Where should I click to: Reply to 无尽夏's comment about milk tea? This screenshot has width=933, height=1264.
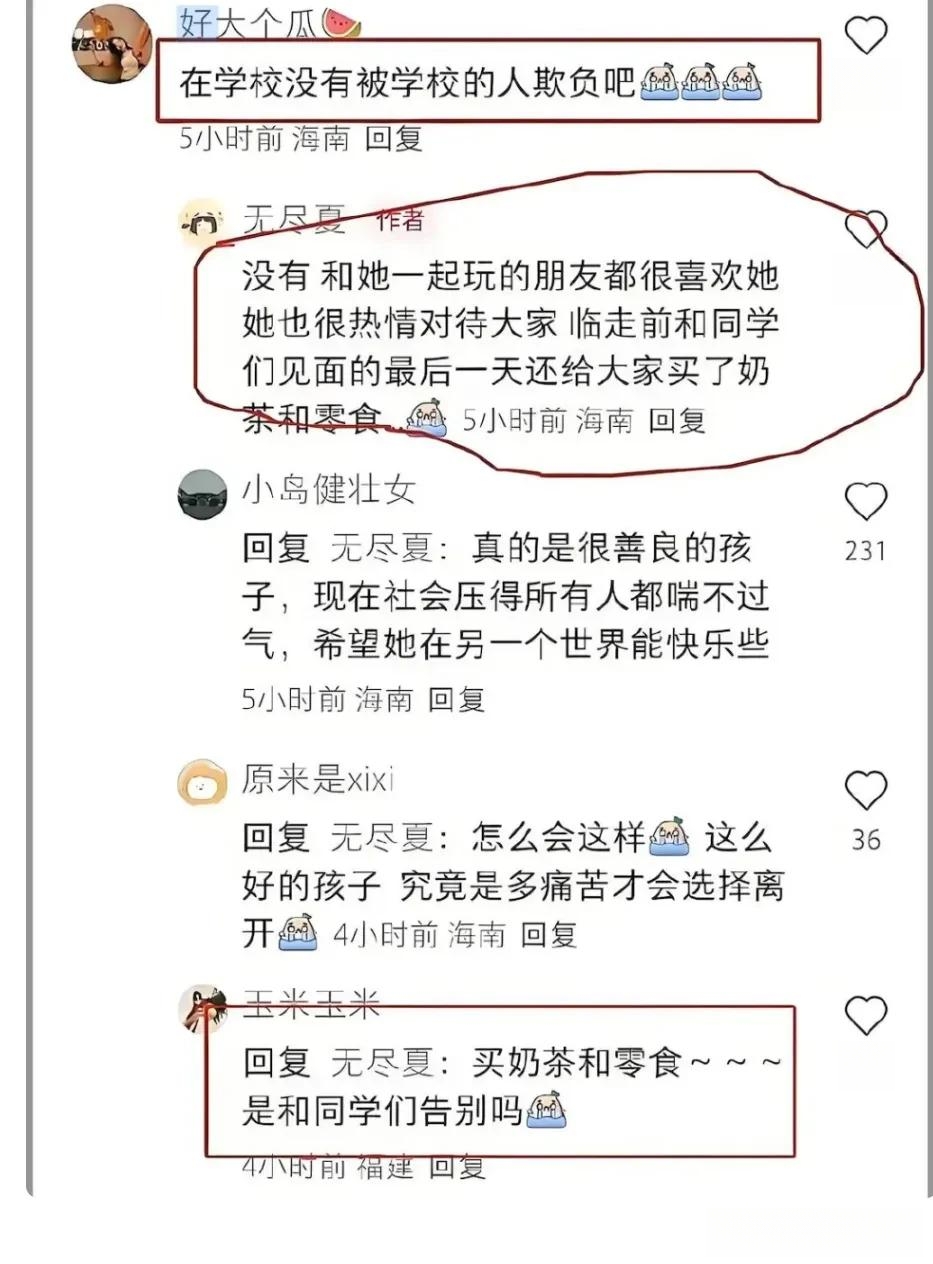coord(677,421)
